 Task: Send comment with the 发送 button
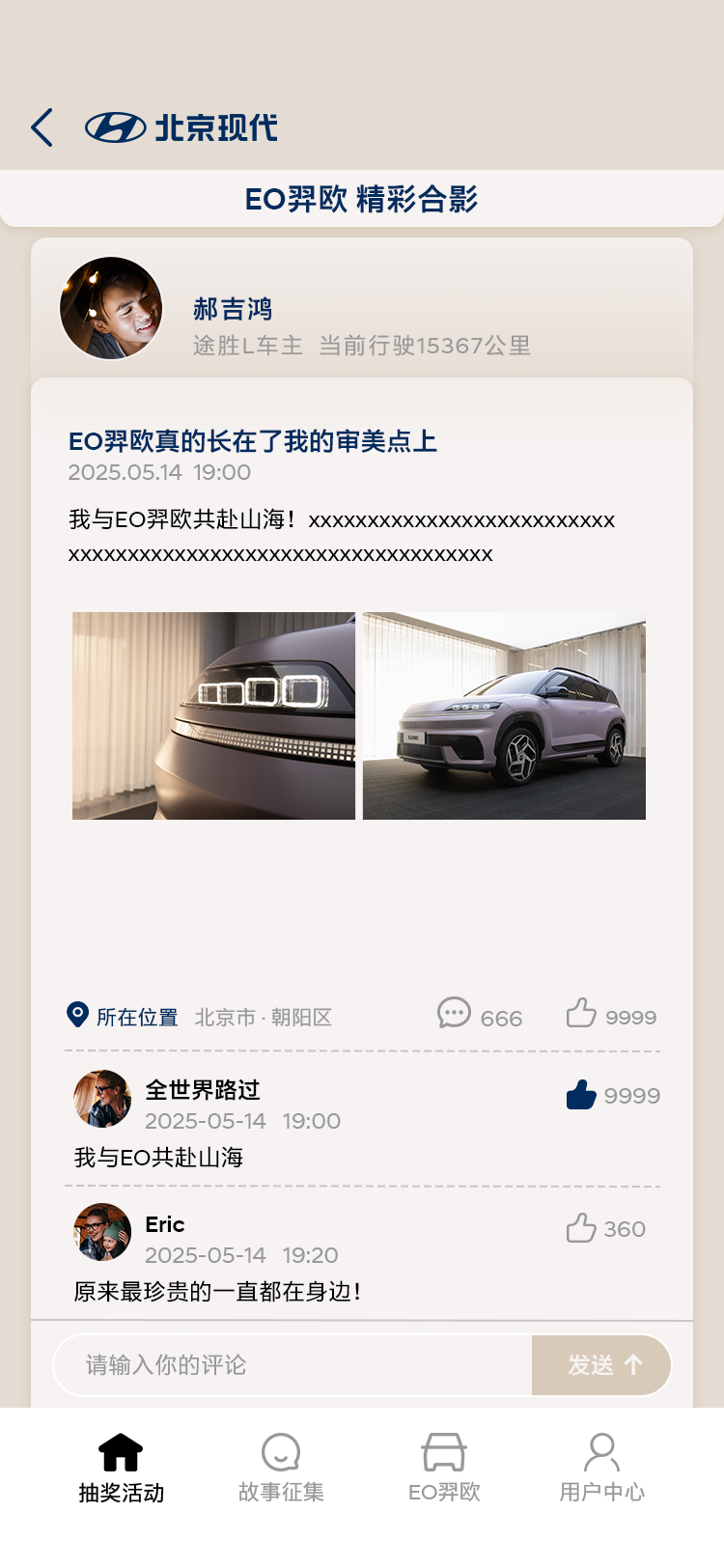pyautogui.click(x=602, y=1364)
